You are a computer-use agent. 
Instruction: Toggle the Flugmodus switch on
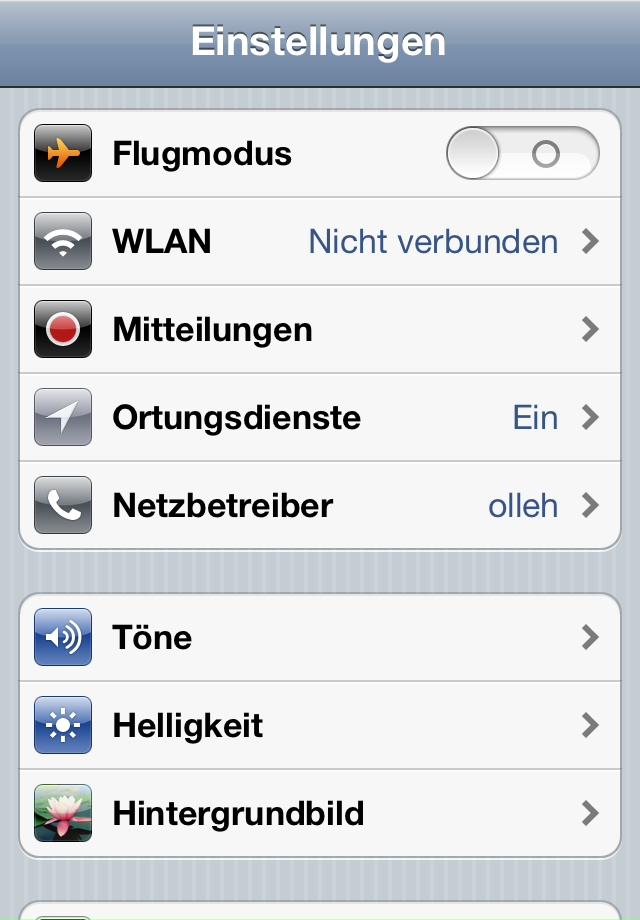pos(522,154)
